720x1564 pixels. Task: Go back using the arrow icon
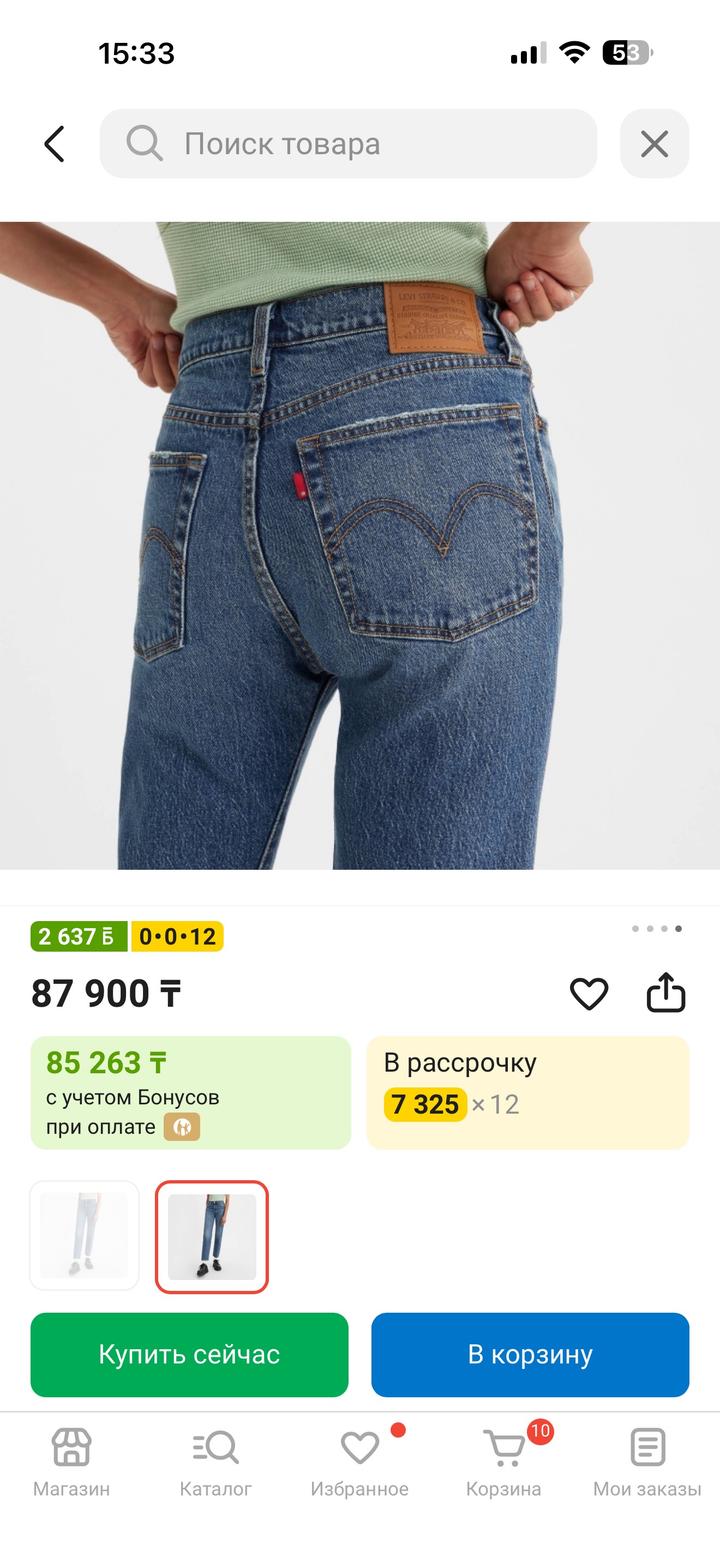coord(54,144)
